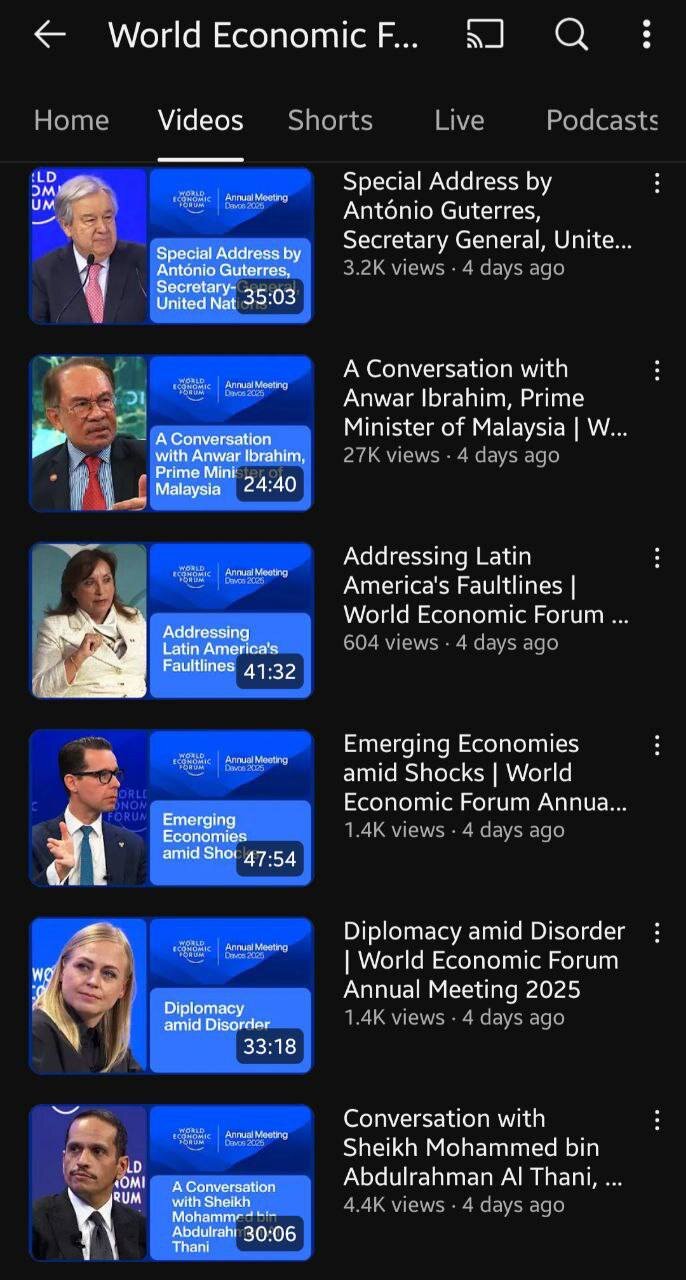Search within the channel
Viewport: 686px width, 1280px height.
(571, 35)
